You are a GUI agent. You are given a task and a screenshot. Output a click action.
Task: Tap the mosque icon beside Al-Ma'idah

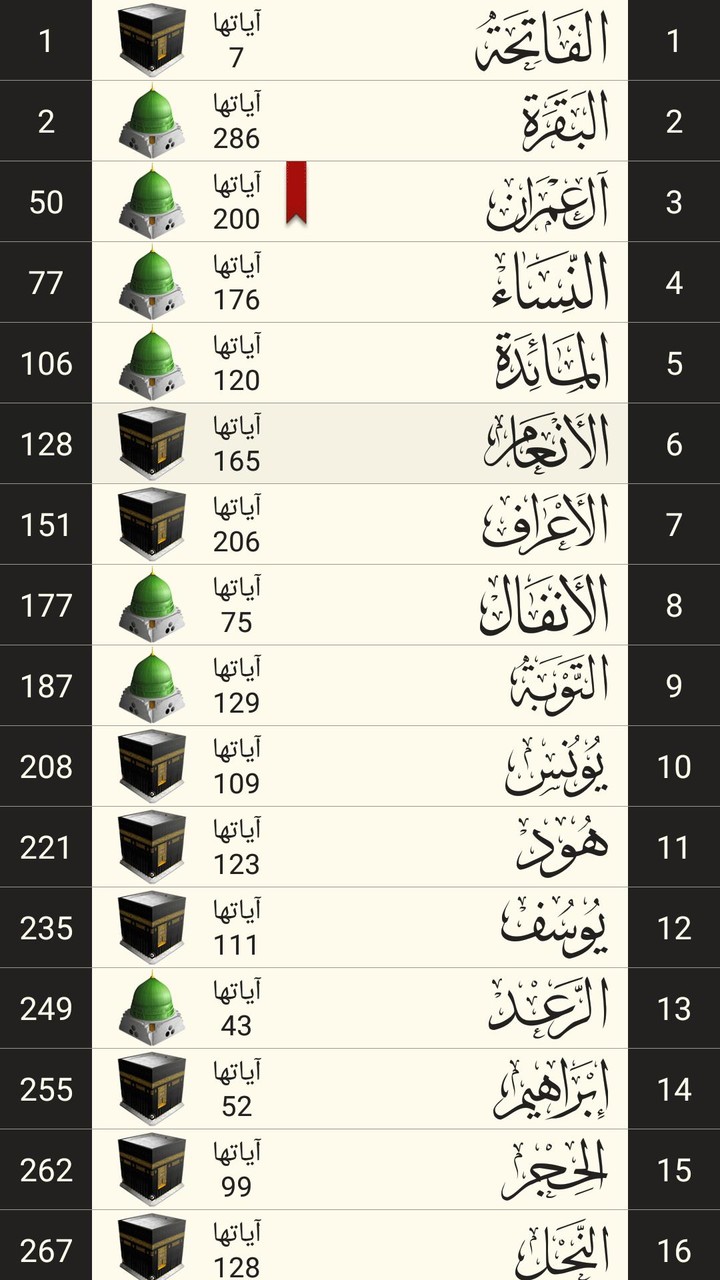click(150, 363)
